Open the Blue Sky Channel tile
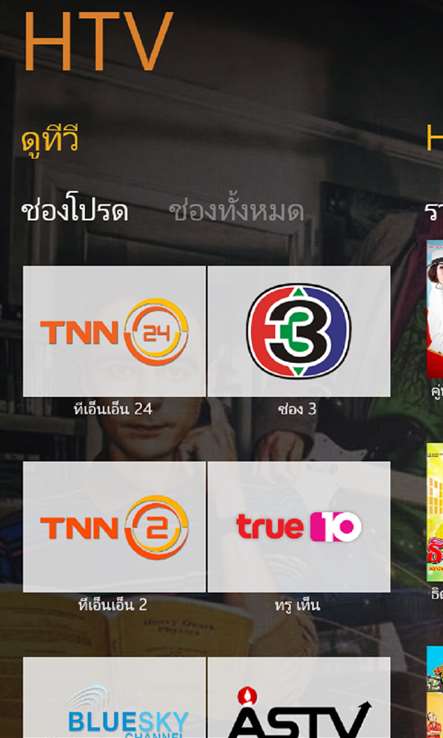The width and height of the screenshot is (443, 738). click(x=114, y=698)
